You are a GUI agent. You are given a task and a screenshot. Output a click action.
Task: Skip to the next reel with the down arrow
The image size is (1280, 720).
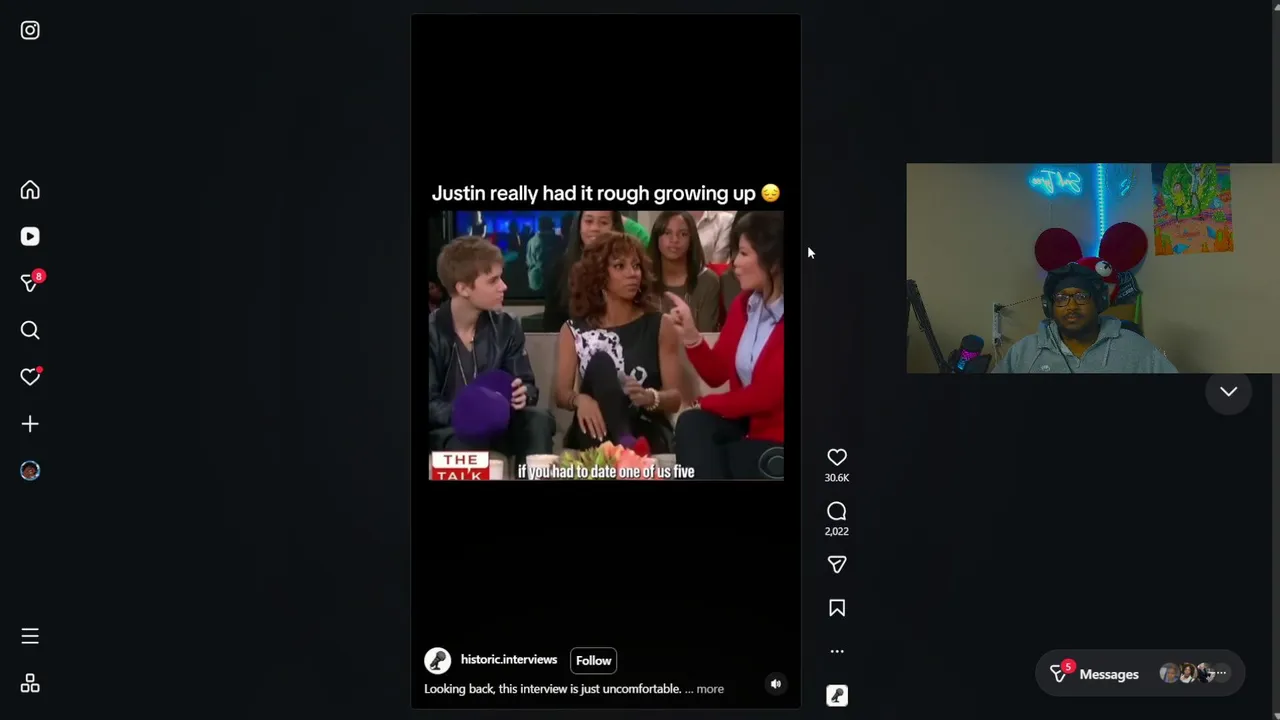click(x=1228, y=392)
